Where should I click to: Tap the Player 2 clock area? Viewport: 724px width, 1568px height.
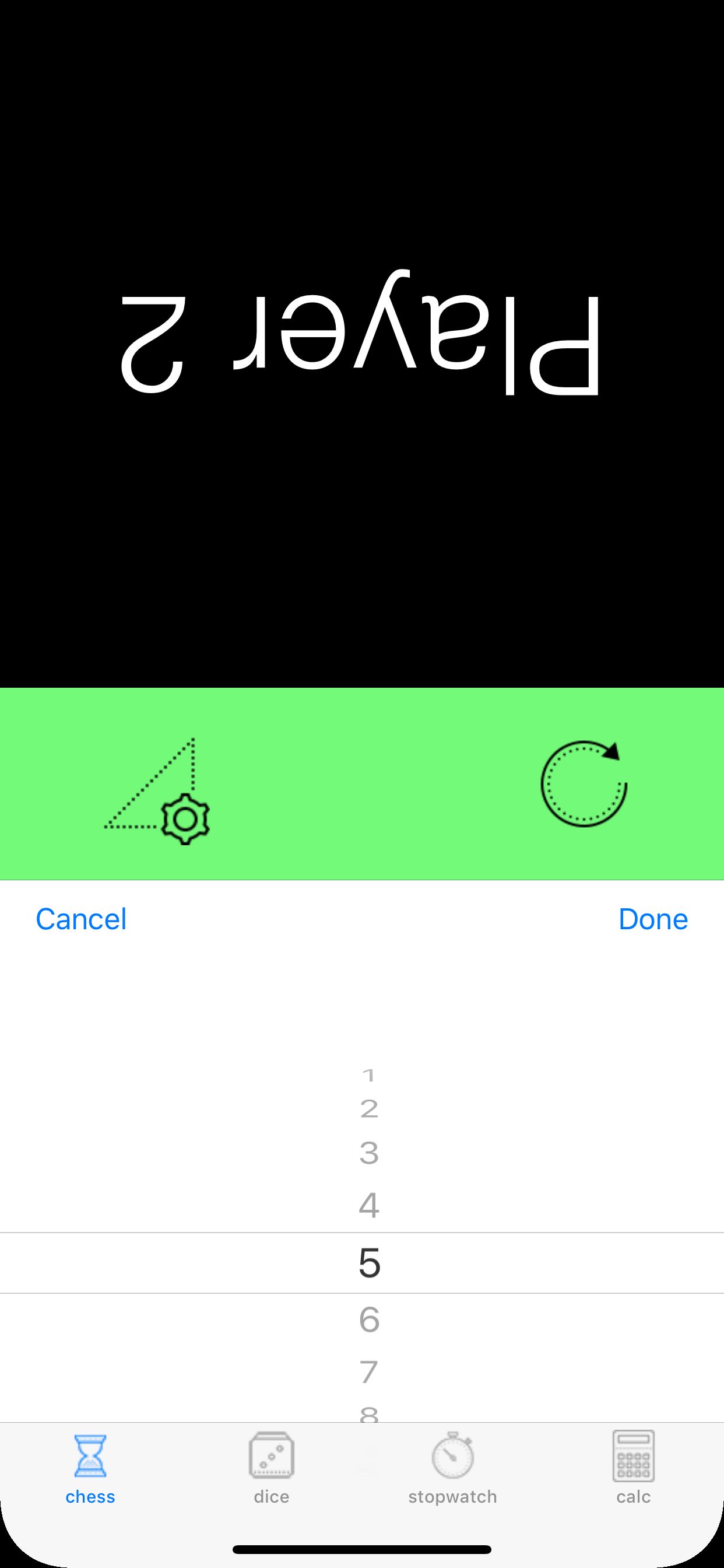pos(362,344)
